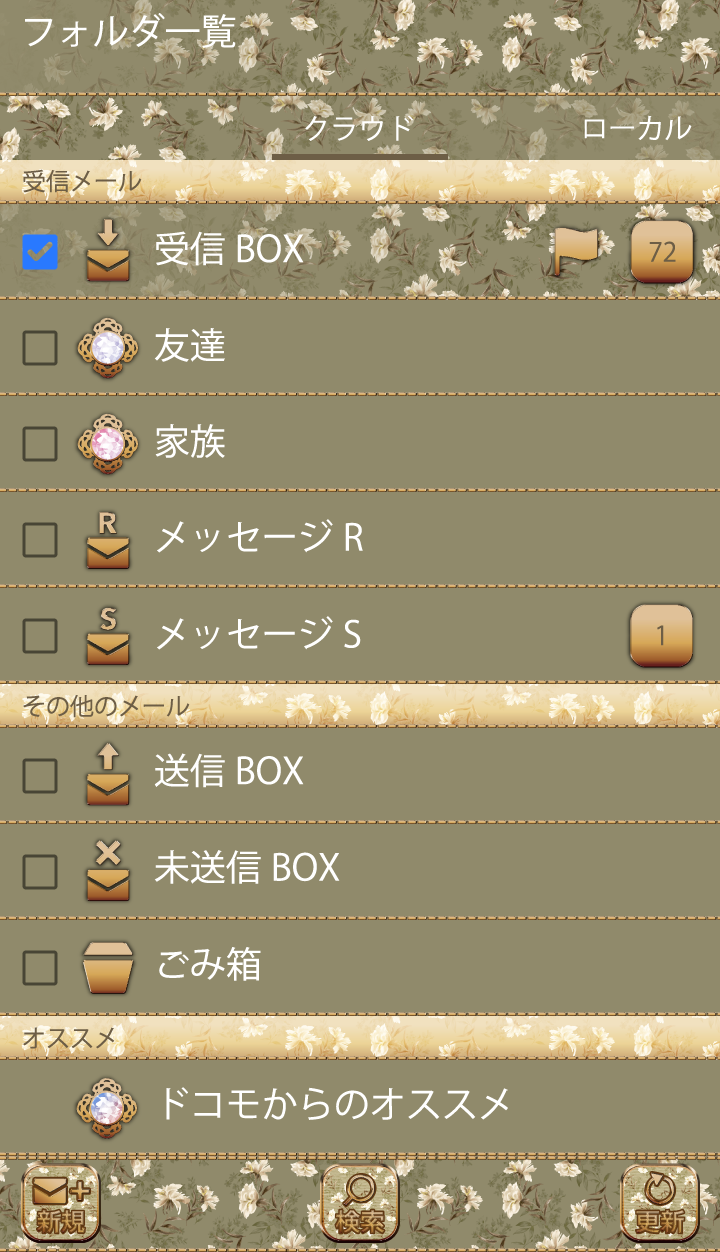Screen dimensions: 720x1252
Task: Select the クラウド tab
Action: point(359,128)
